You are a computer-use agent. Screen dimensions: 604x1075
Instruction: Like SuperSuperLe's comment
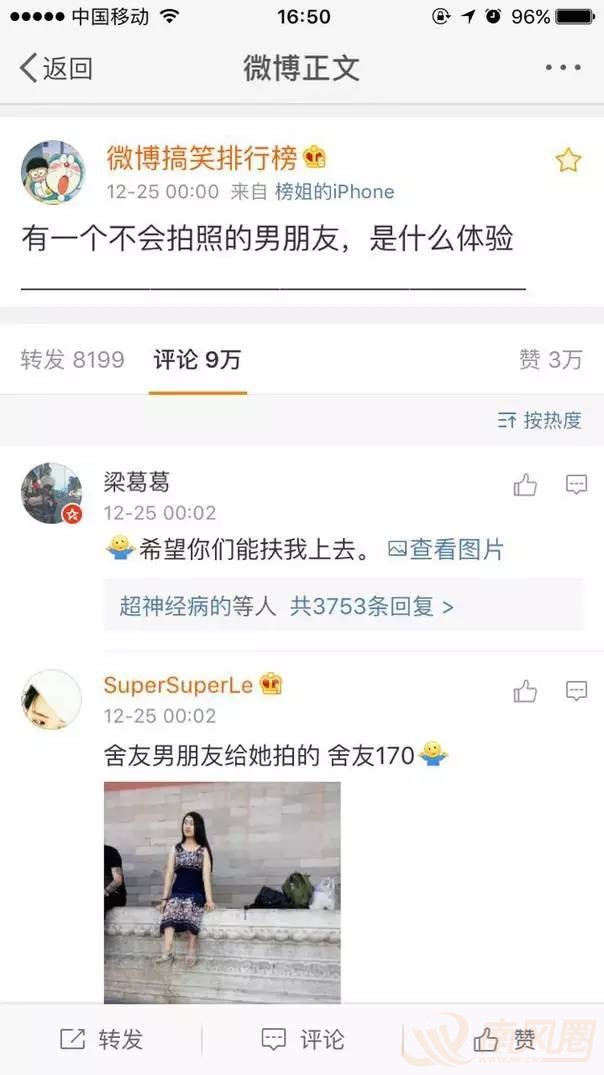(x=525, y=691)
